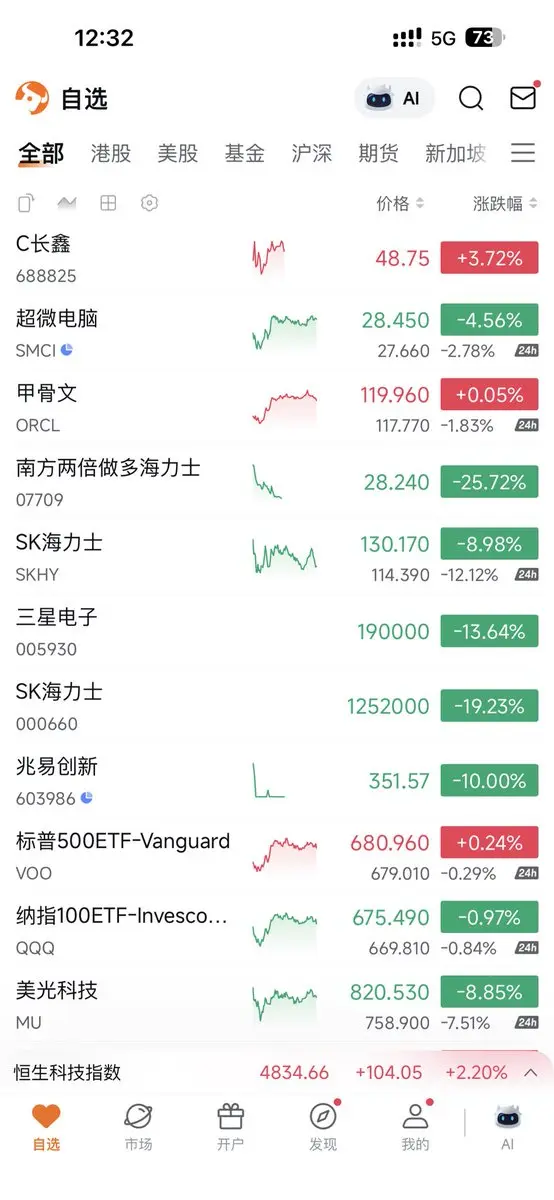This screenshot has height=1200, width=554.
Task: Open the 三星电子 005930 row
Action: (x=277, y=631)
